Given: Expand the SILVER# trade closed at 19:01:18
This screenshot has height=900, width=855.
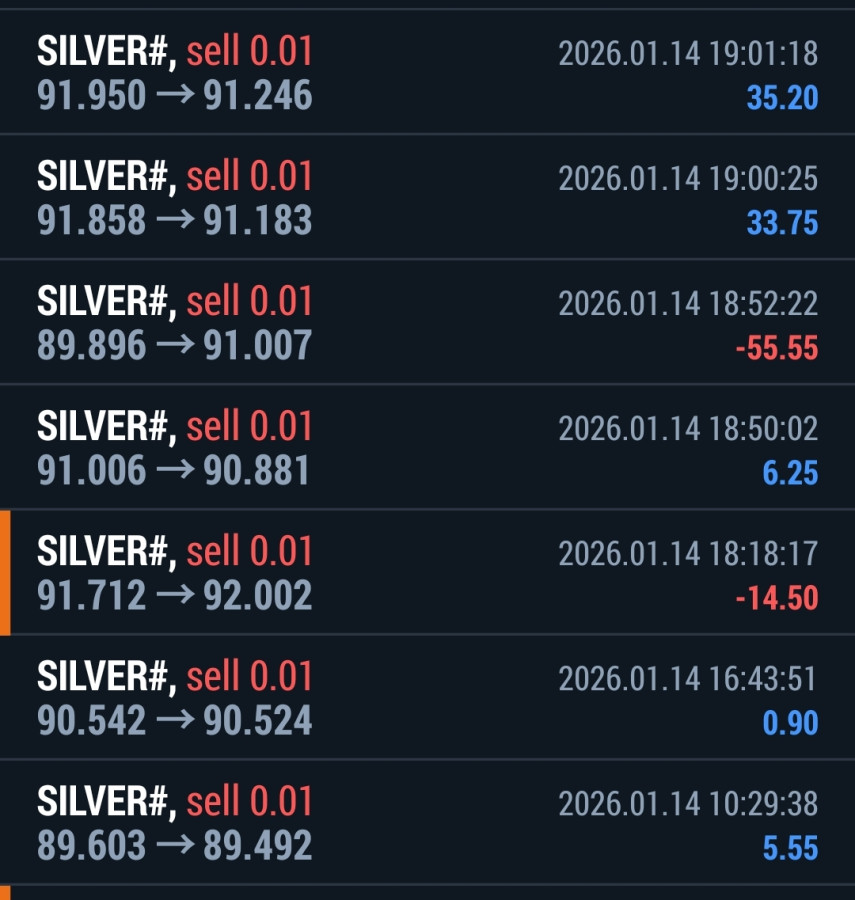Looking at the screenshot, I should [x=427, y=73].
